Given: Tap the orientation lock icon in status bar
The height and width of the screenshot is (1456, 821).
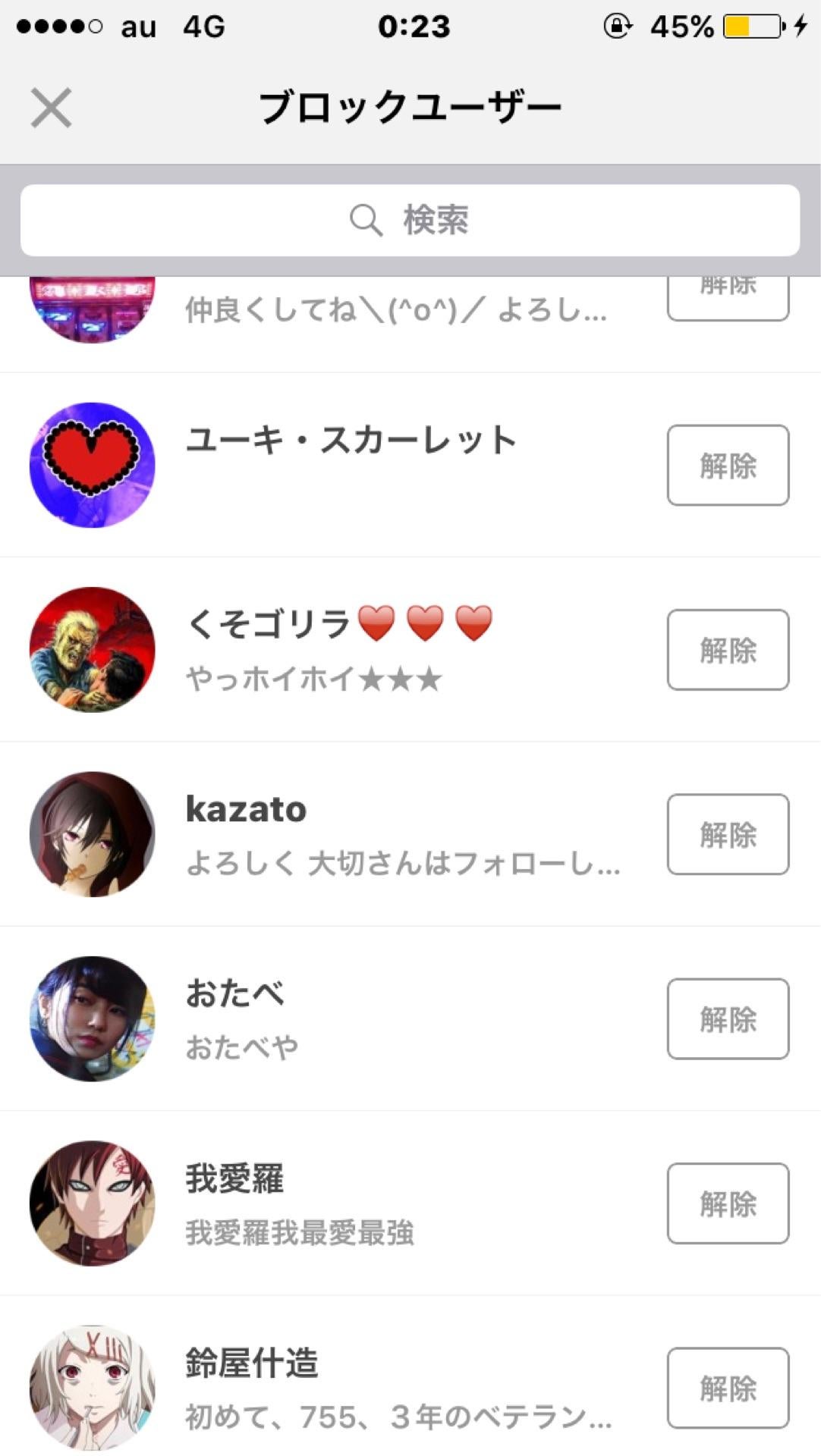Looking at the screenshot, I should [x=617, y=25].
